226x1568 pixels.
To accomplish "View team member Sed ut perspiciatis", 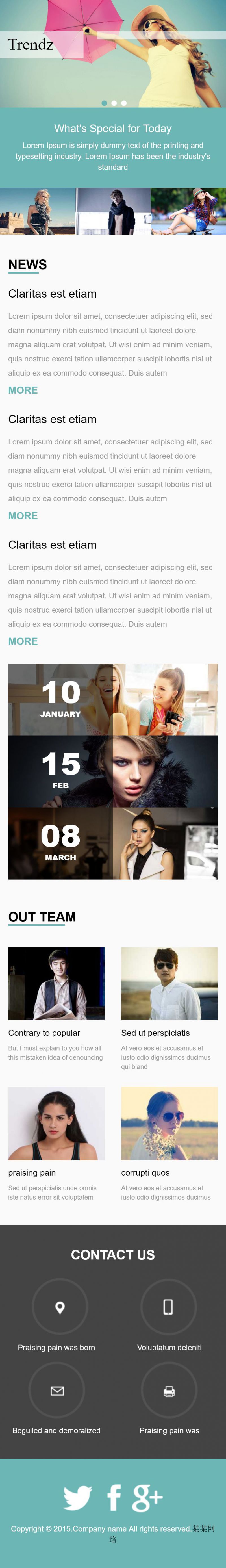I will [x=169, y=983].
